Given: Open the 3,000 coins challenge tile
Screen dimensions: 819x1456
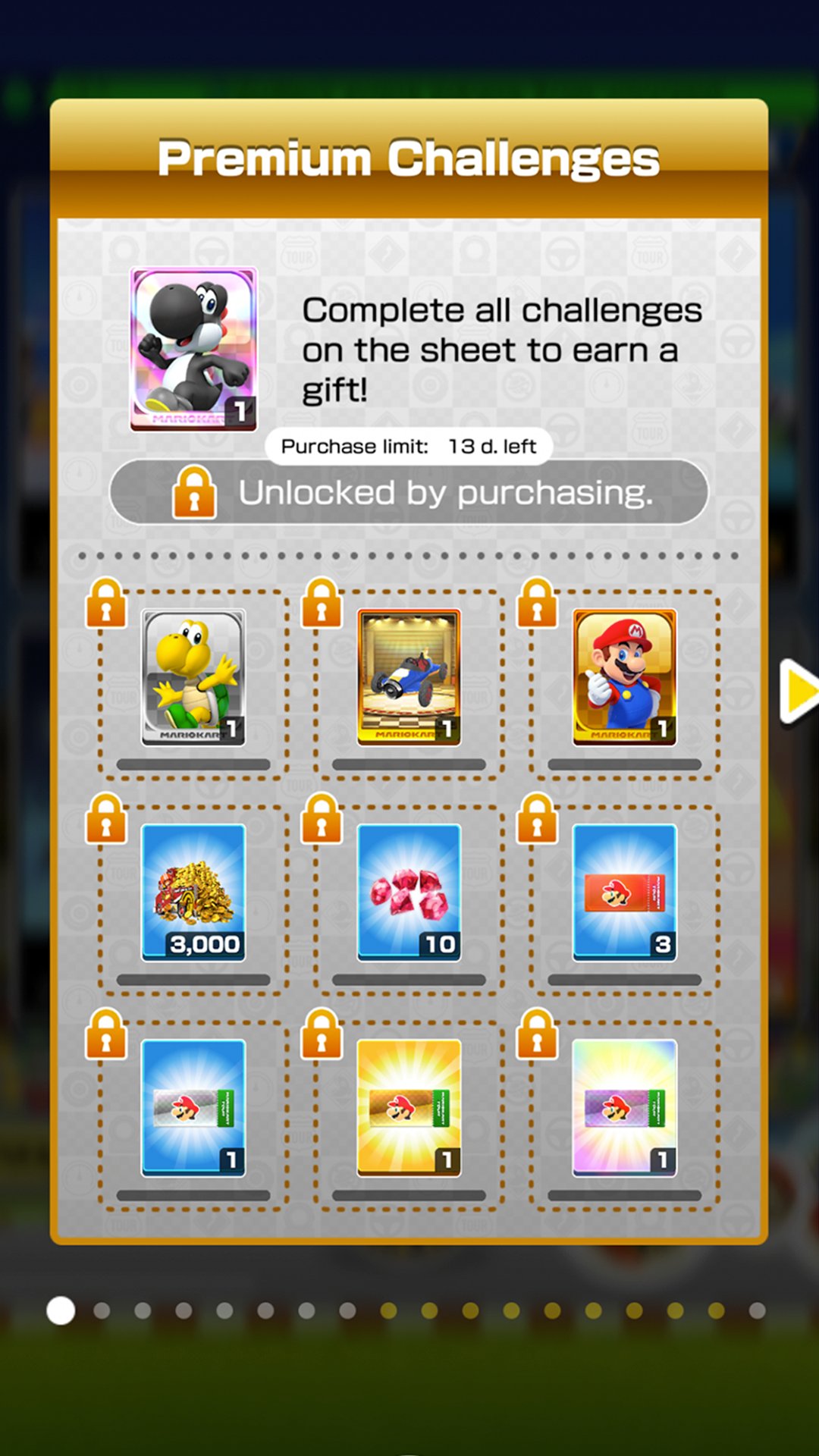Looking at the screenshot, I should coord(193,893).
